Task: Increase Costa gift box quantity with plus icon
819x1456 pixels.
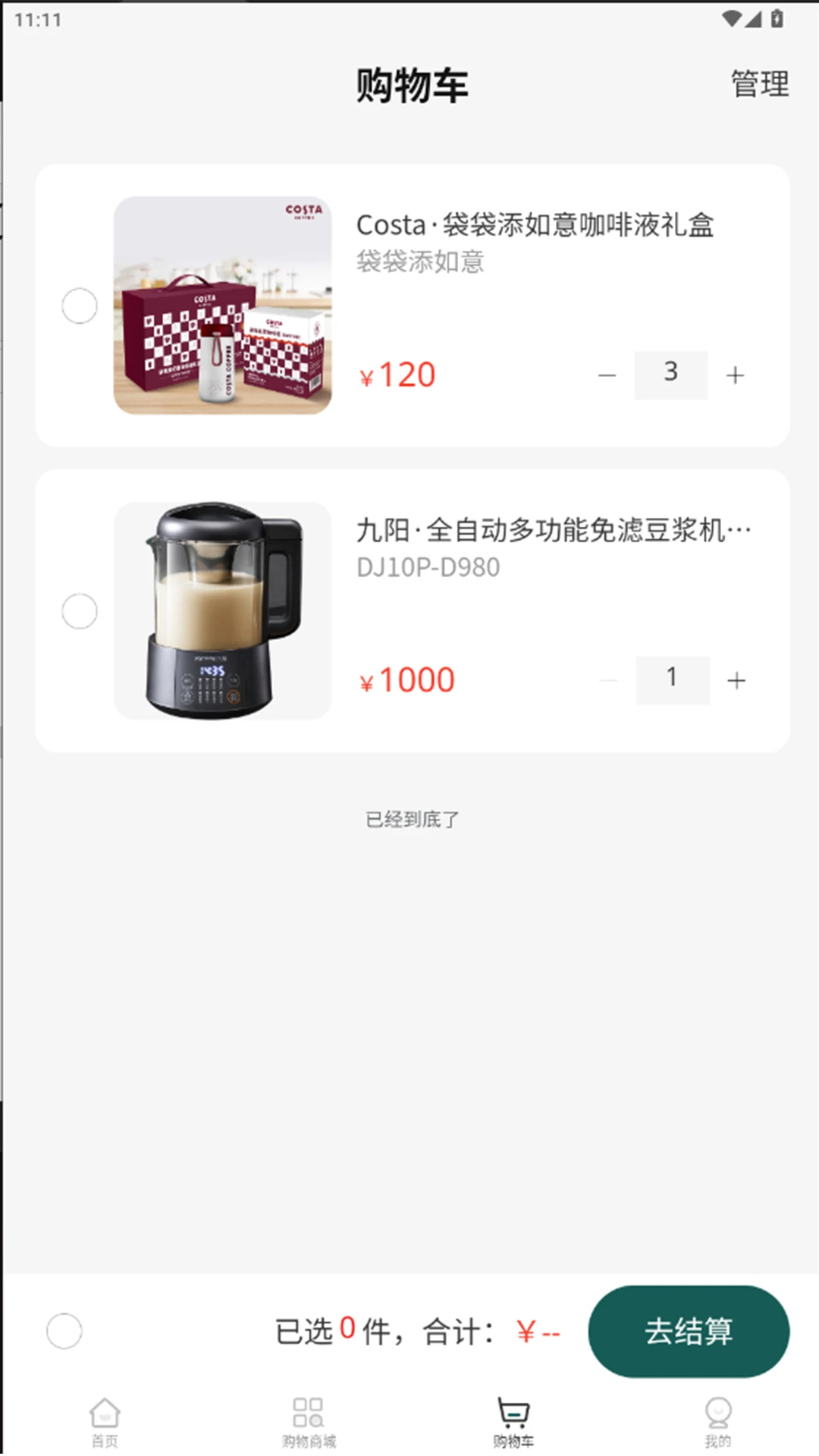Action: tap(734, 374)
